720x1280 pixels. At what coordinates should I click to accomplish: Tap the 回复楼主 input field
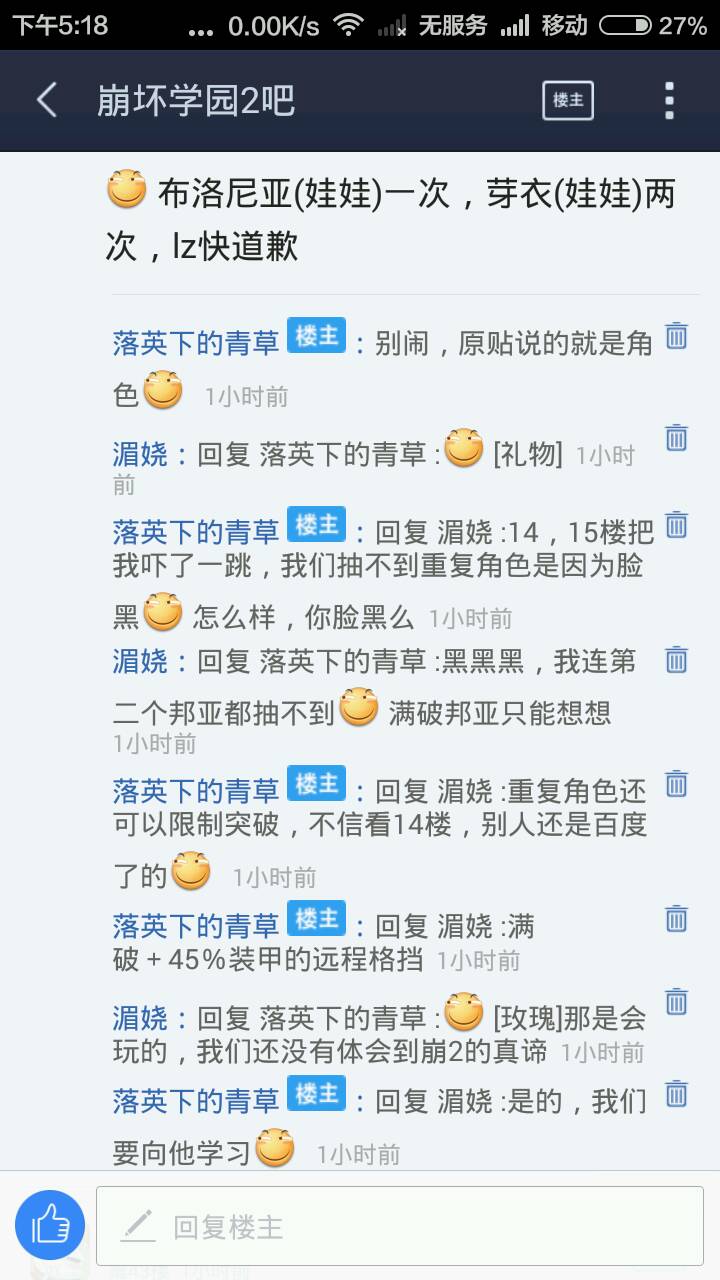(x=400, y=1226)
